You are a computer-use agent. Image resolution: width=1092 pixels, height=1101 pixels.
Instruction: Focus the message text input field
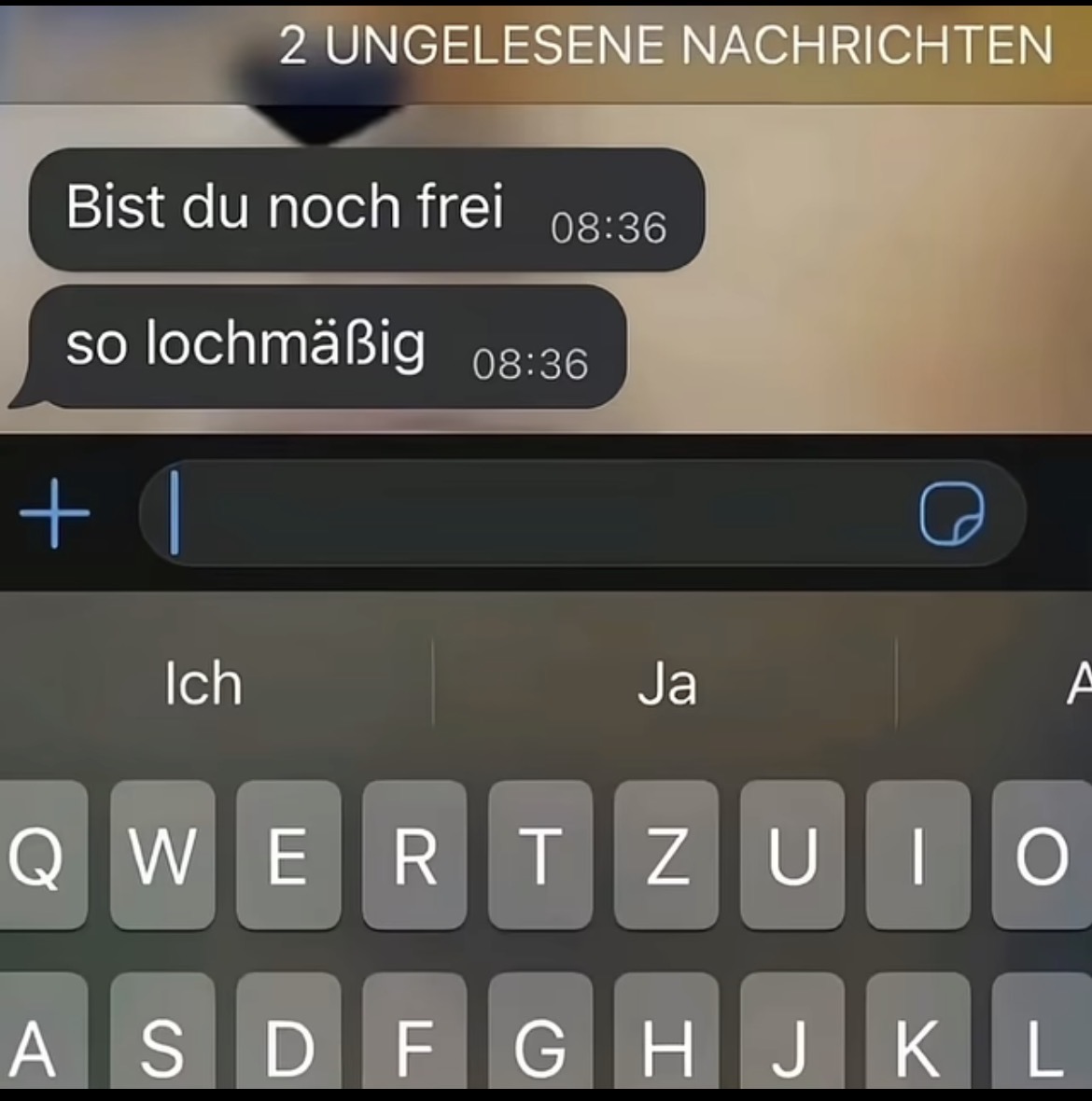pyautogui.click(x=541, y=513)
